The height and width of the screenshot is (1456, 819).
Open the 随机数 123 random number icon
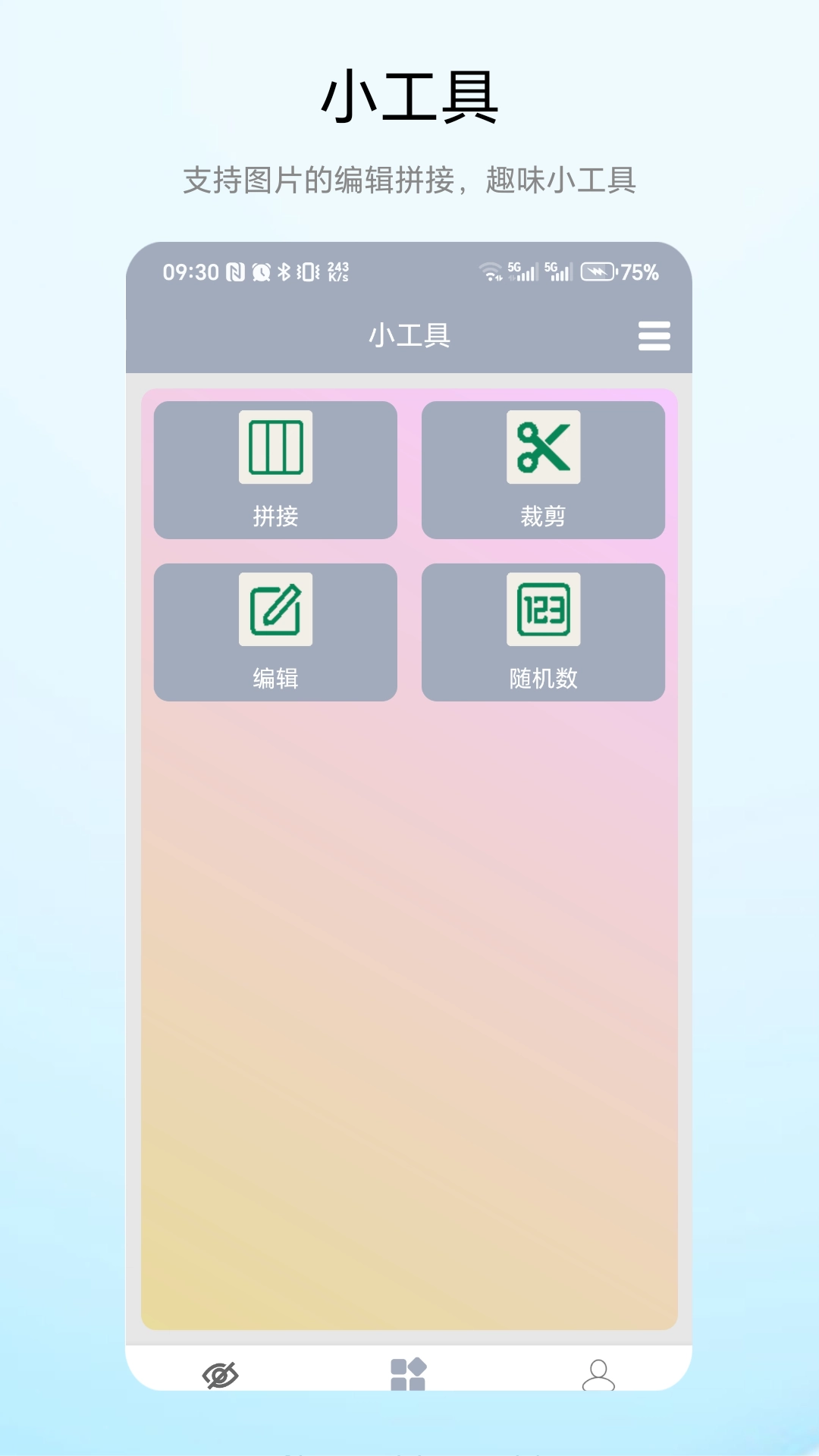pos(543,608)
